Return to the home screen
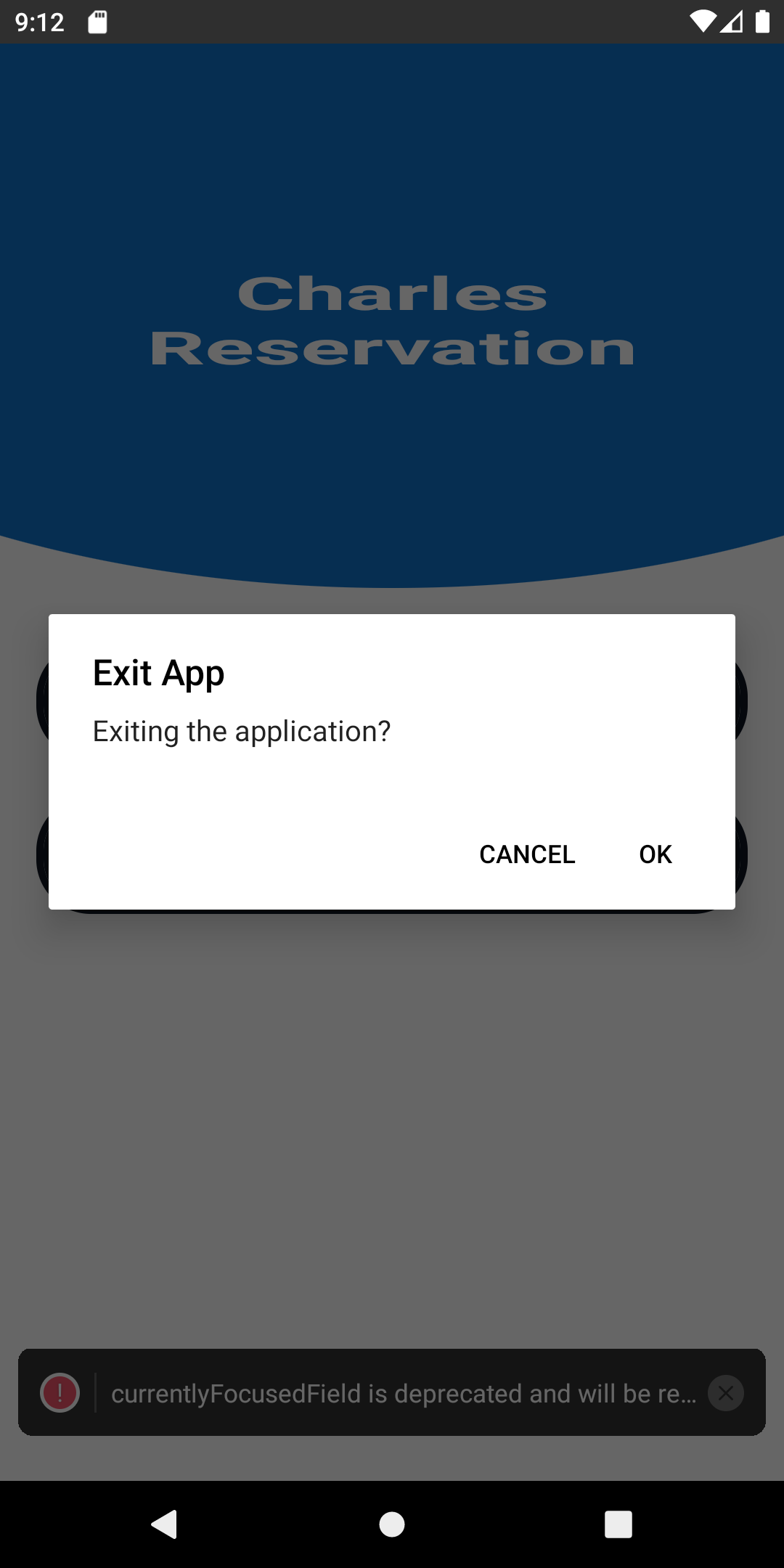Screen dimensions: 784x1568 click(x=392, y=1524)
